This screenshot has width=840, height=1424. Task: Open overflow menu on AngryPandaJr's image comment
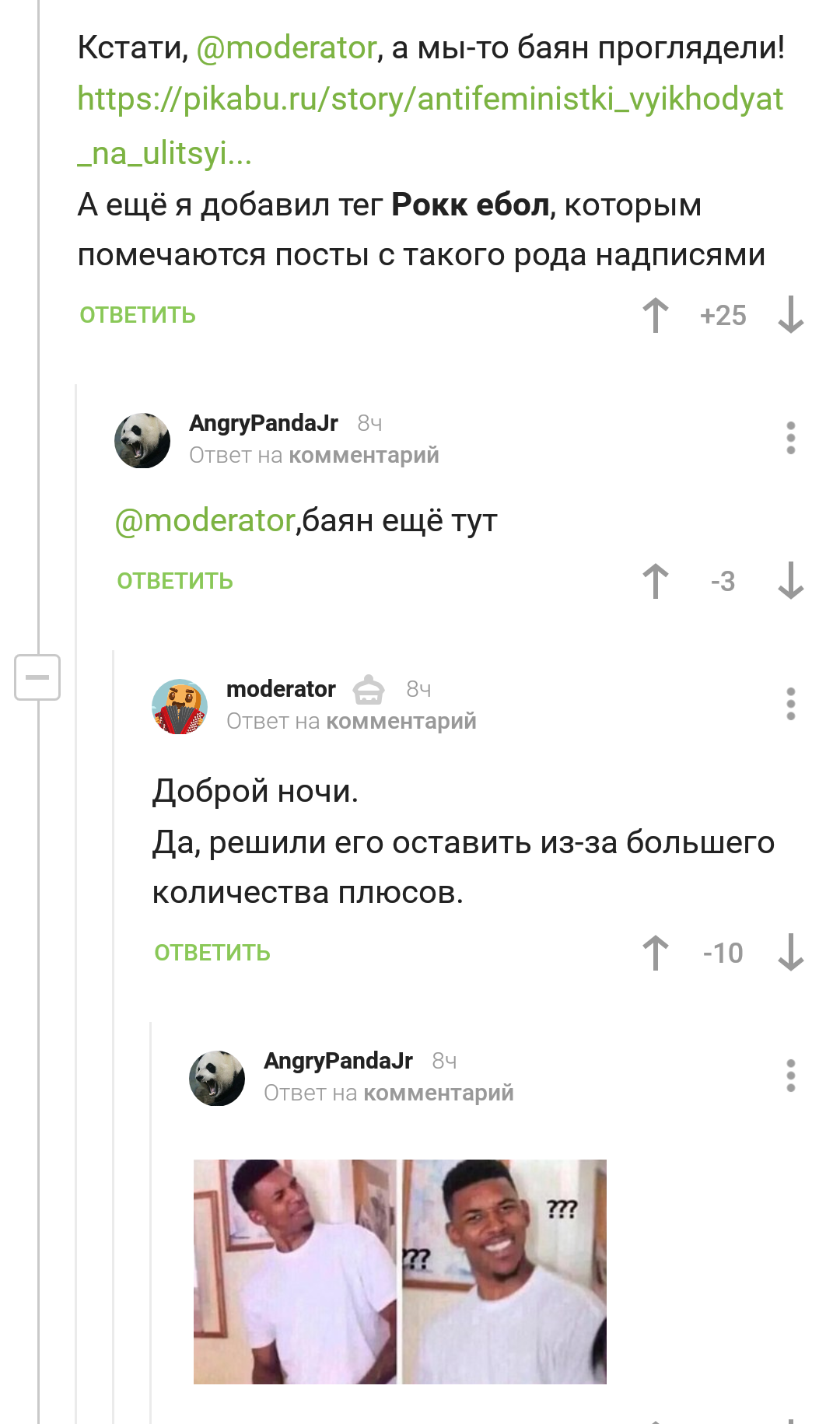click(790, 1076)
